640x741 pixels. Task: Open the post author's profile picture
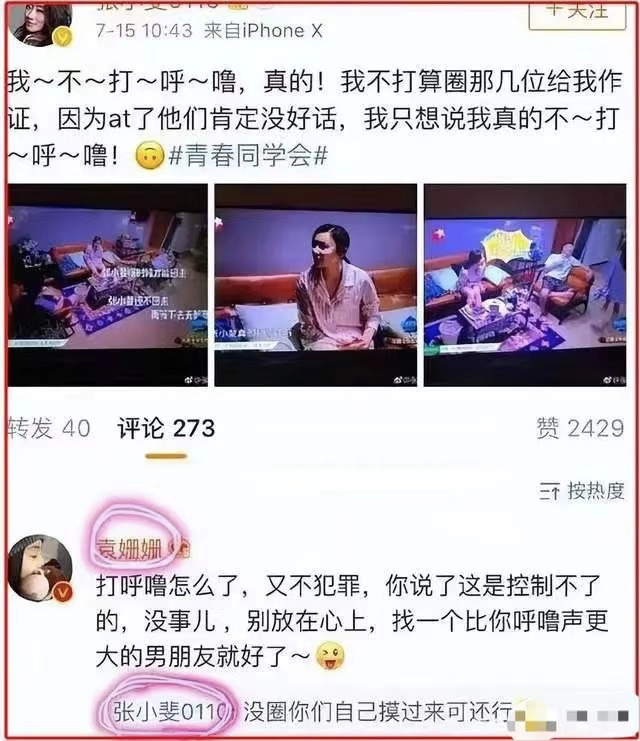40,22
